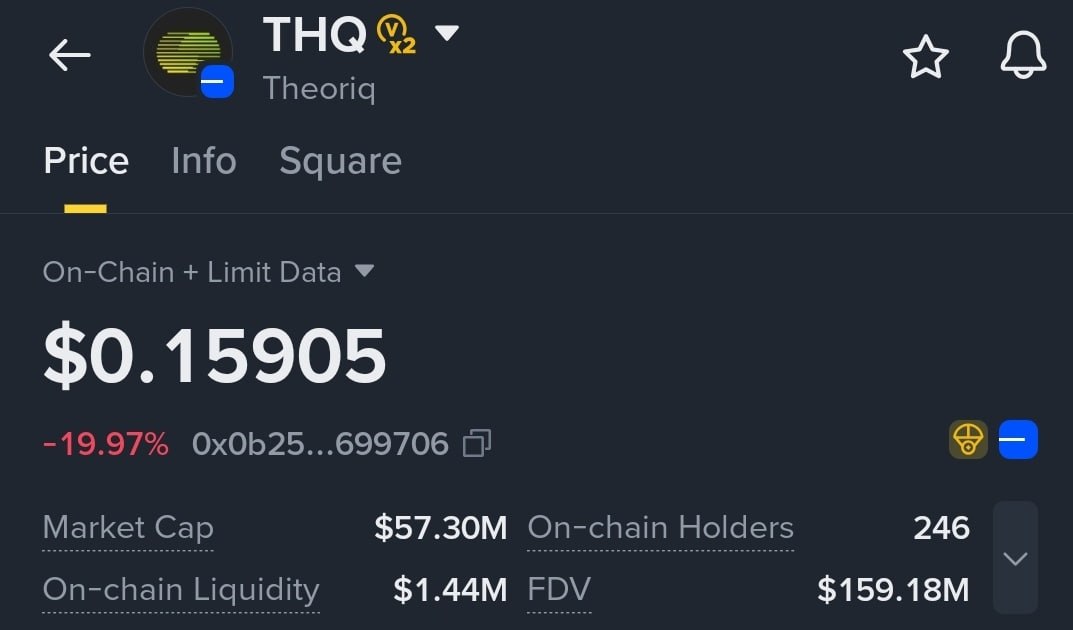Show the On-chain Liquidity explanation
This screenshot has width=1073, height=630.
[x=181, y=590]
